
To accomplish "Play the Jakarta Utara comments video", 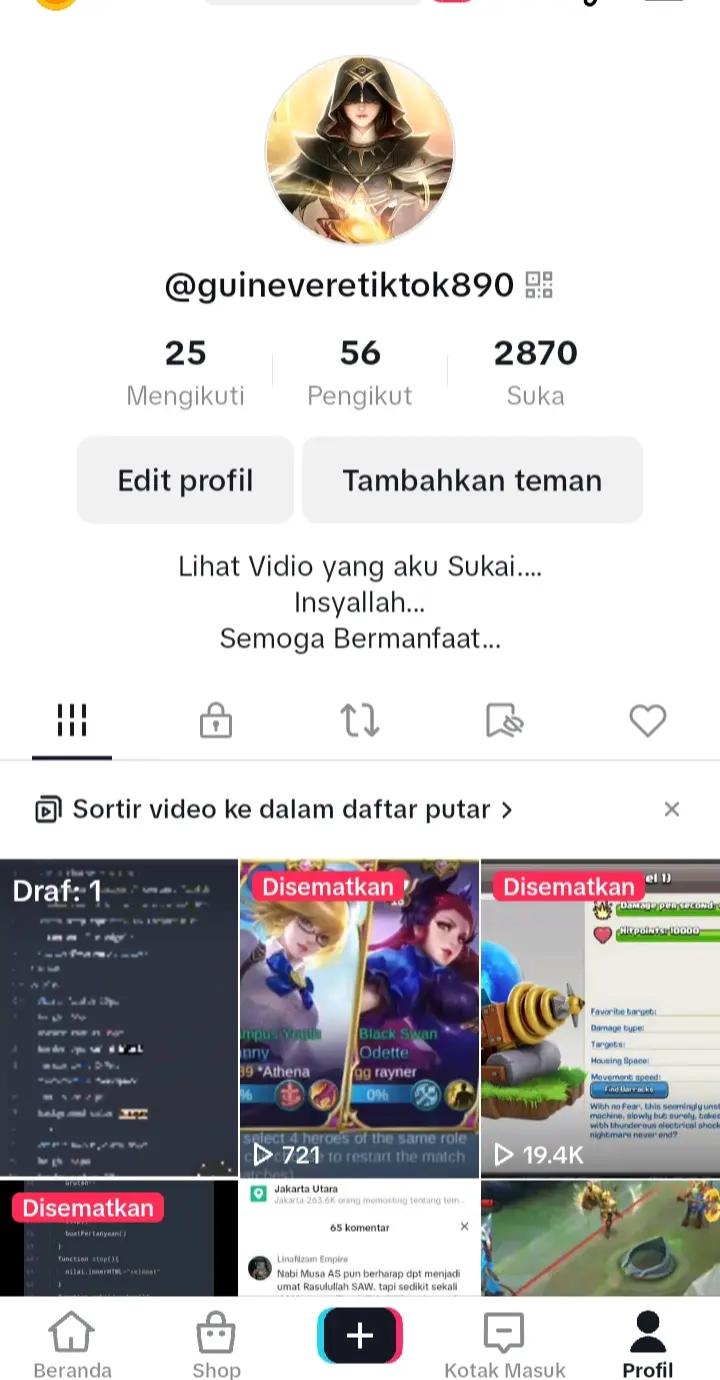I will [x=360, y=1238].
